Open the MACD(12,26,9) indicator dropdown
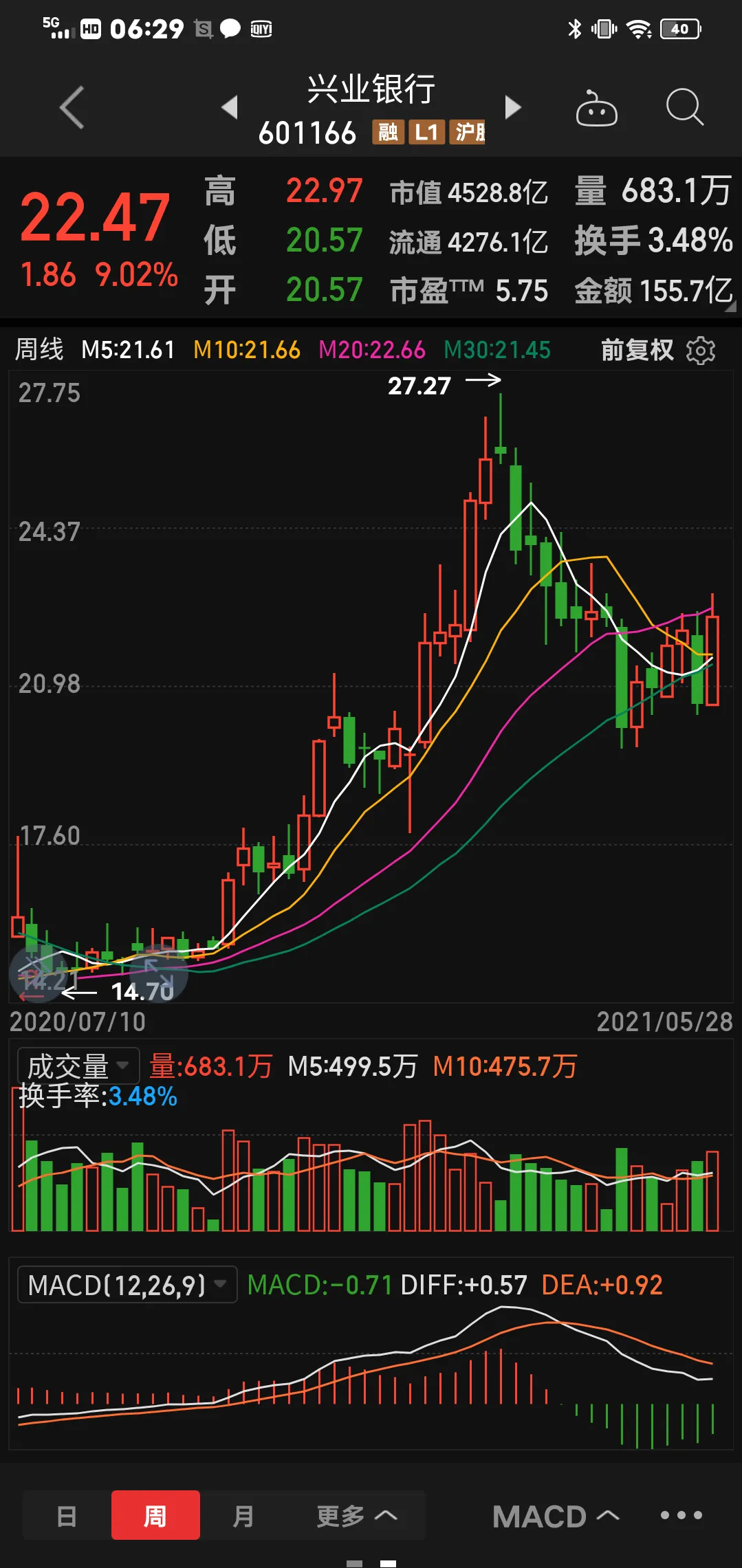 [x=127, y=1285]
